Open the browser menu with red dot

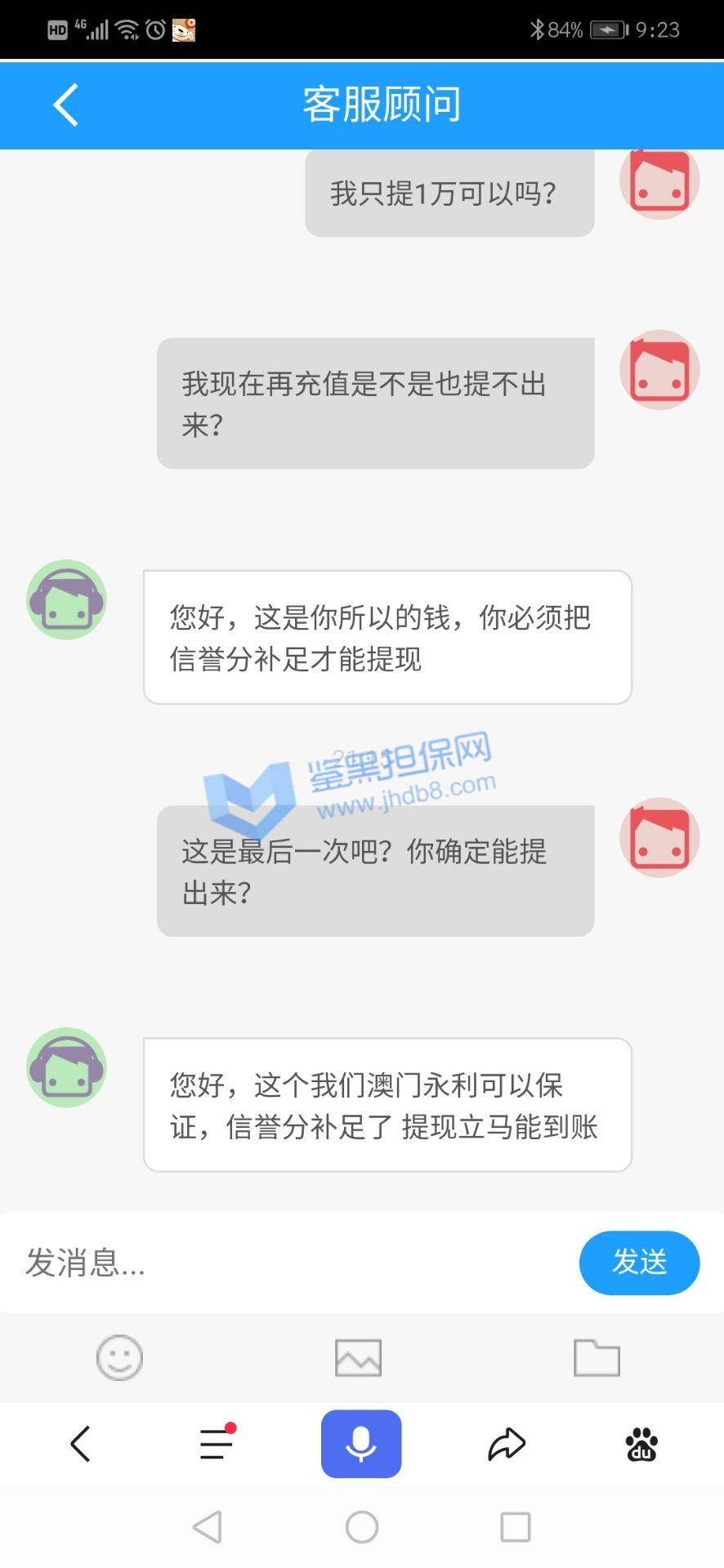217,1444
